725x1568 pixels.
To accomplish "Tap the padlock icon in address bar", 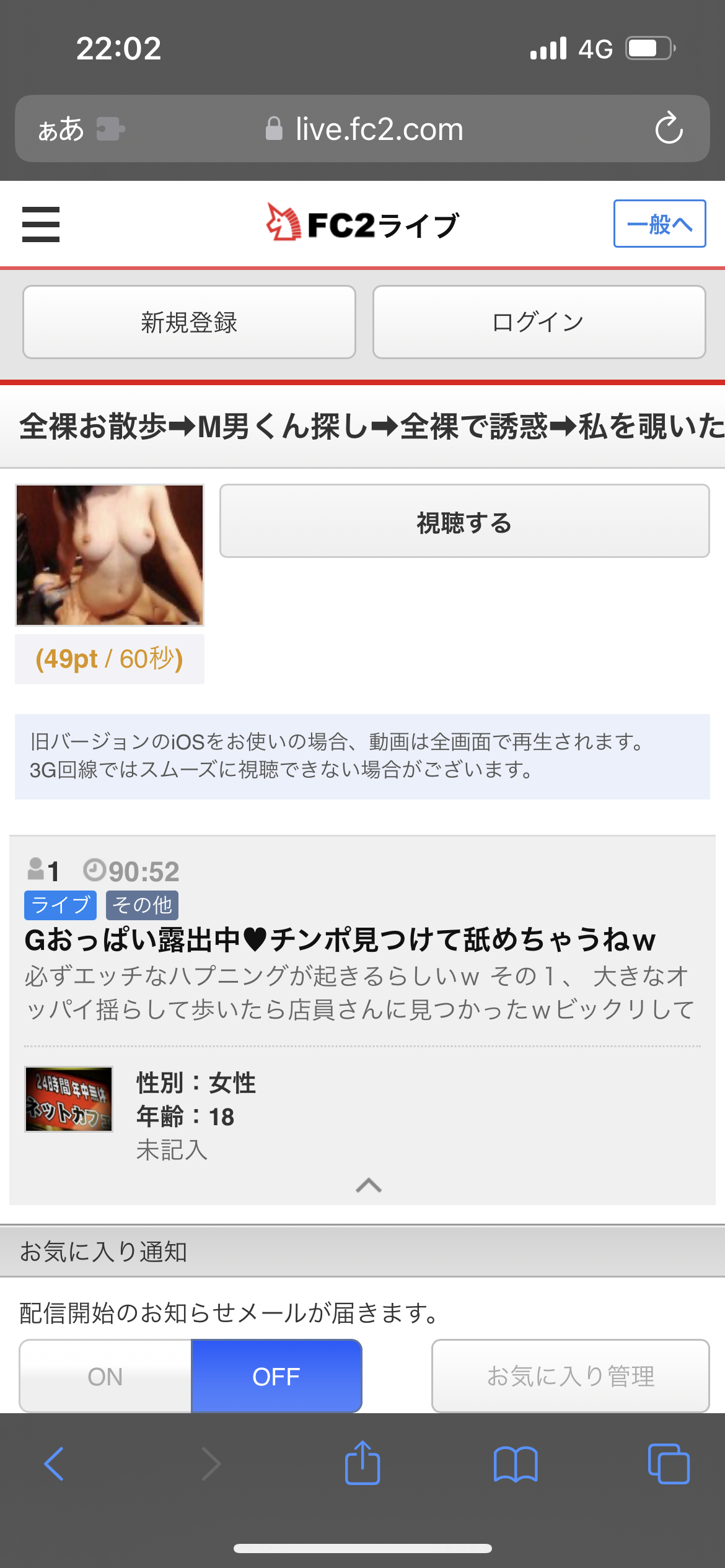I will coord(274,128).
